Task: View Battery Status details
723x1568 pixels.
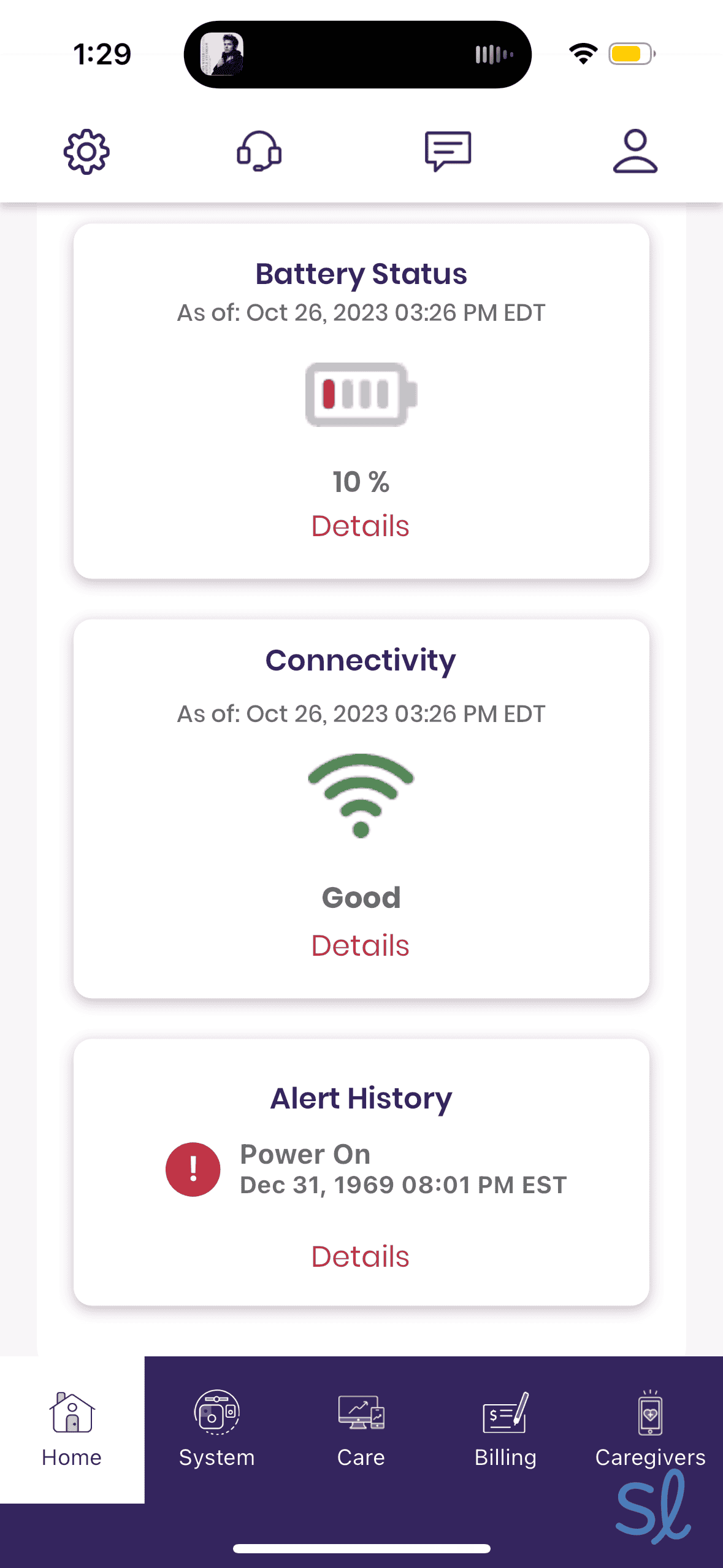Action: (x=361, y=526)
